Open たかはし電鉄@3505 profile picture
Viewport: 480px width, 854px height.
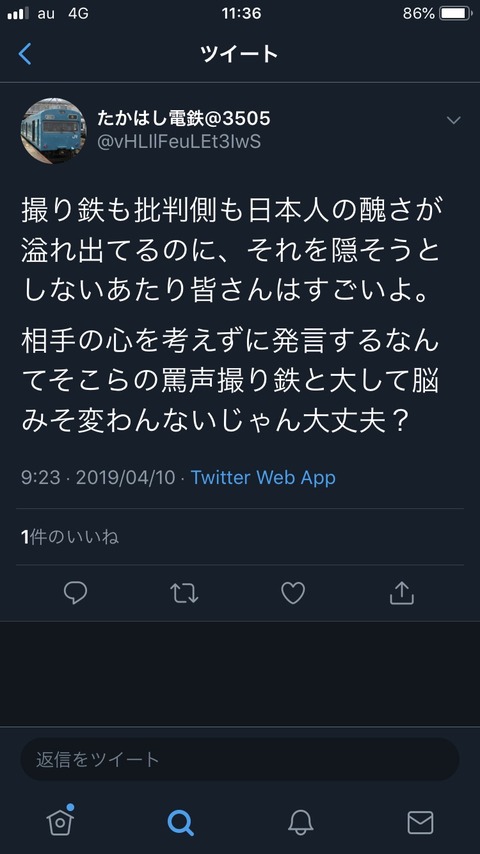click(x=53, y=130)
